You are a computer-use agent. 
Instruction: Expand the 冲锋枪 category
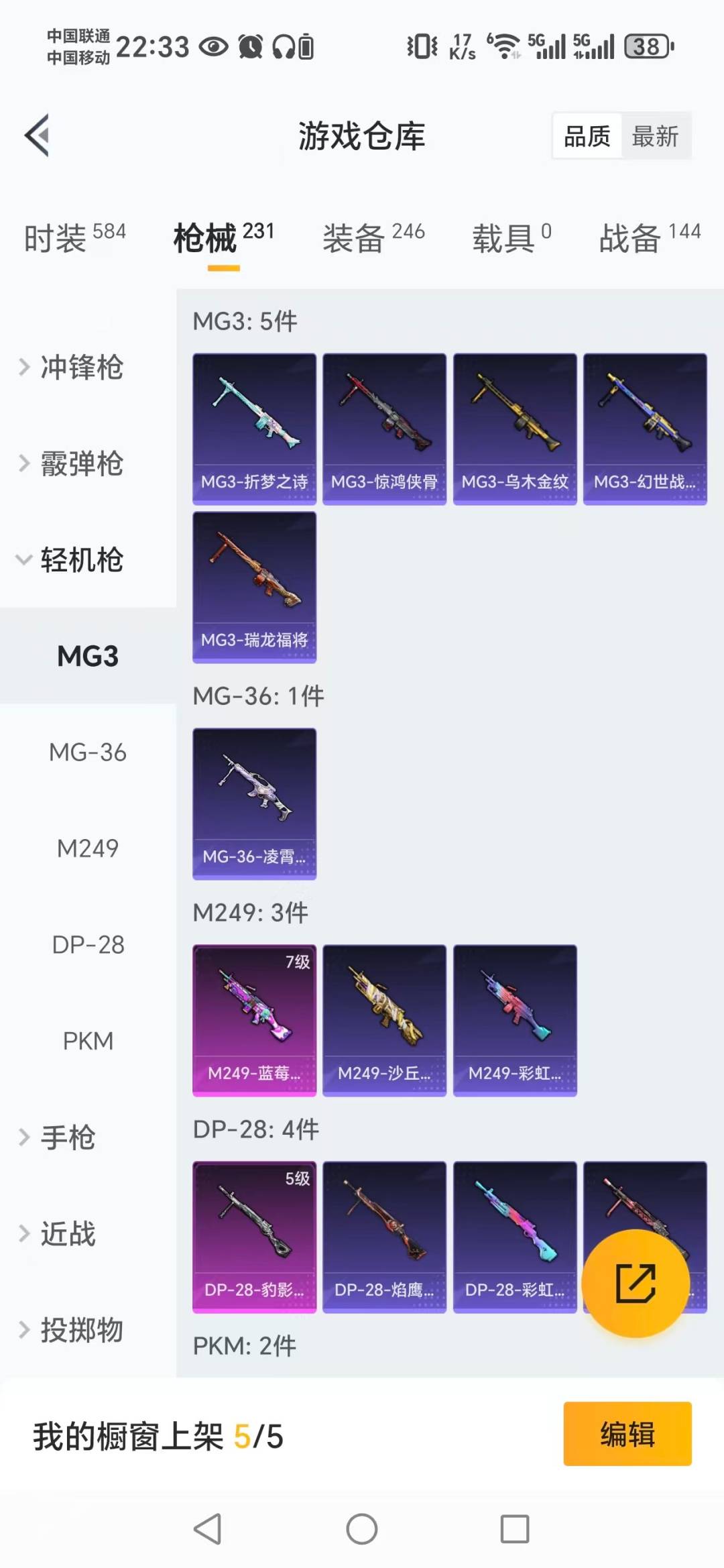point(80,368)
